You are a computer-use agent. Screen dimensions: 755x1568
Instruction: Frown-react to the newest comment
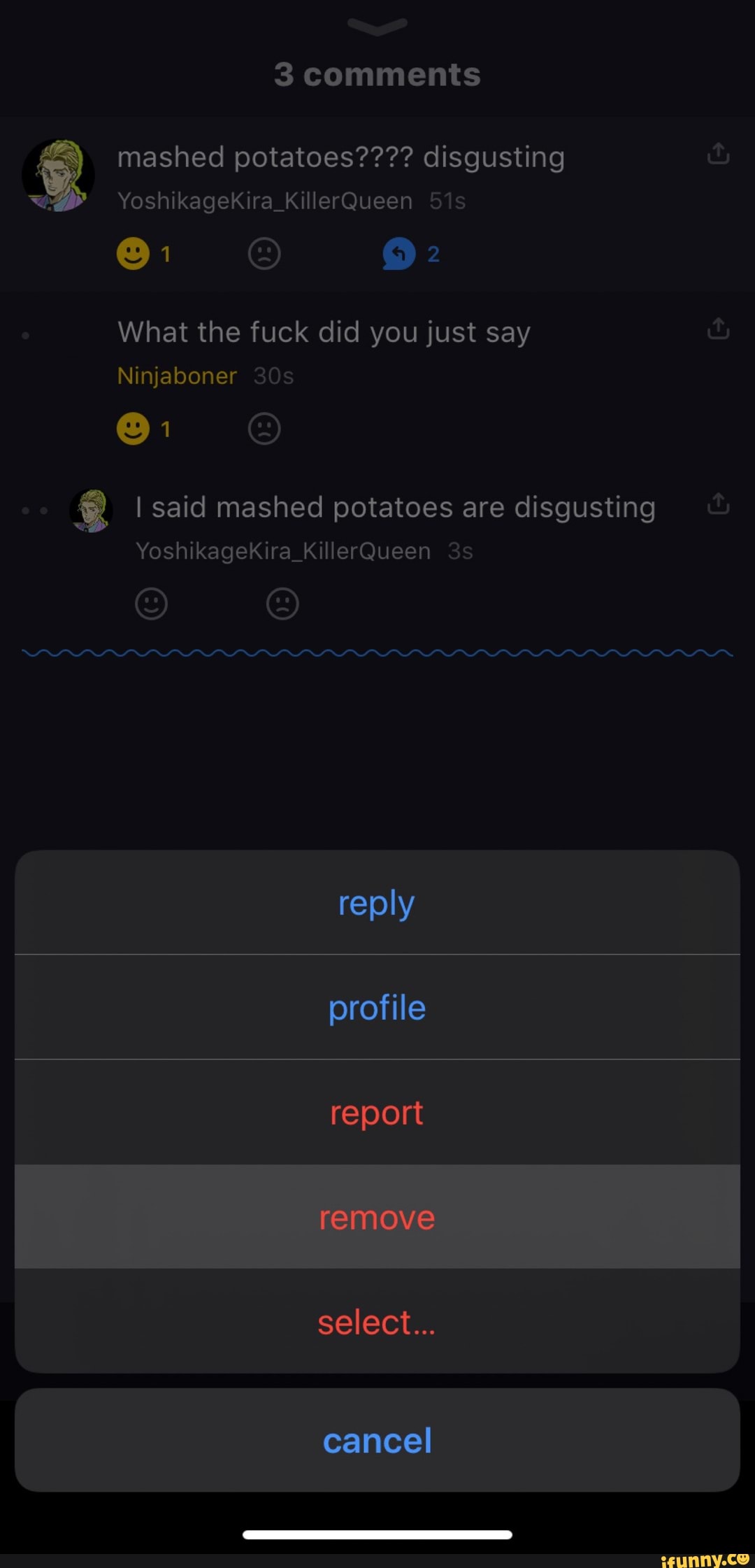click(x=282, y=604)
